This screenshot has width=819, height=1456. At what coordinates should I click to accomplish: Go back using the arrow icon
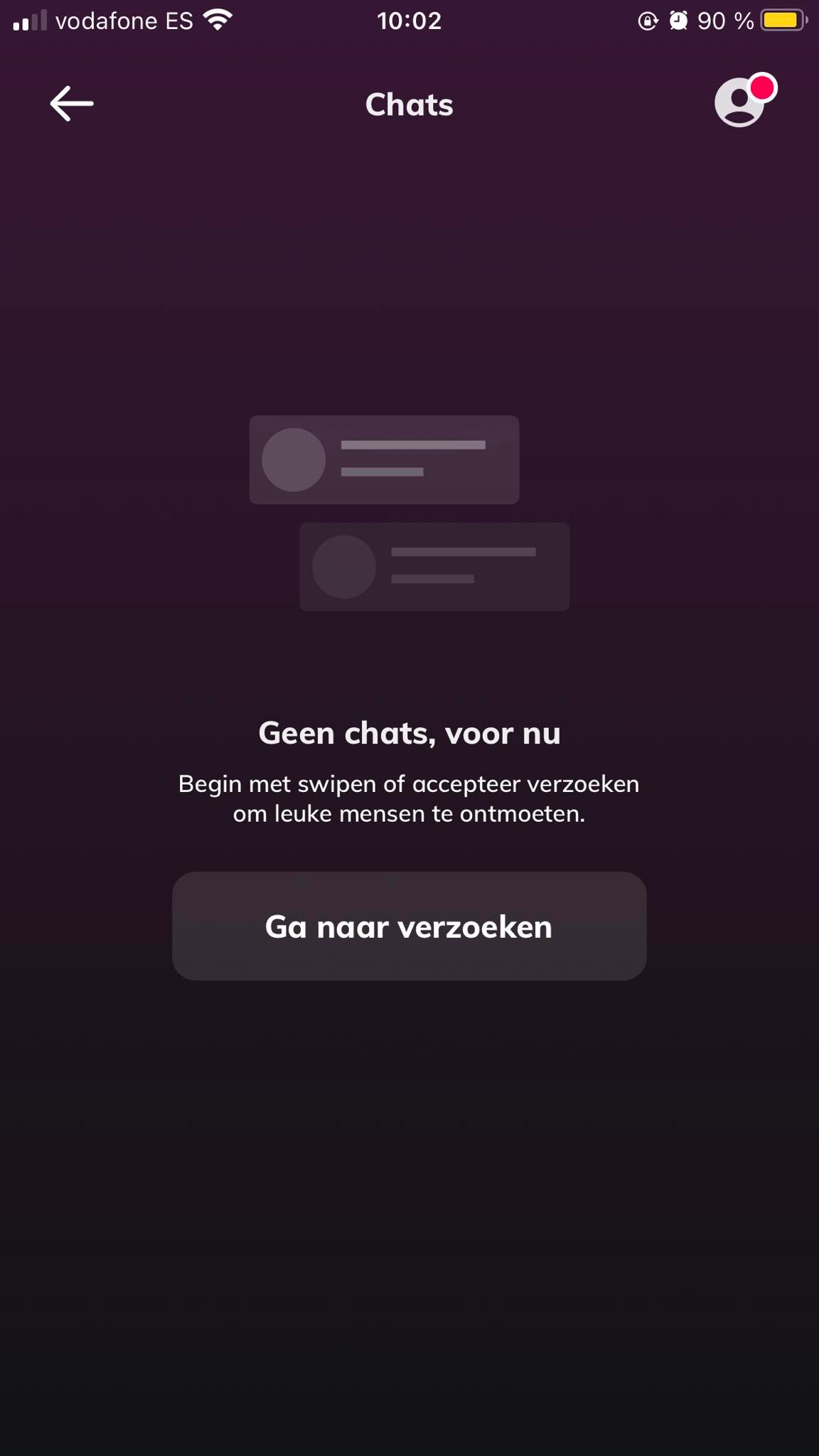pos(72,104)
